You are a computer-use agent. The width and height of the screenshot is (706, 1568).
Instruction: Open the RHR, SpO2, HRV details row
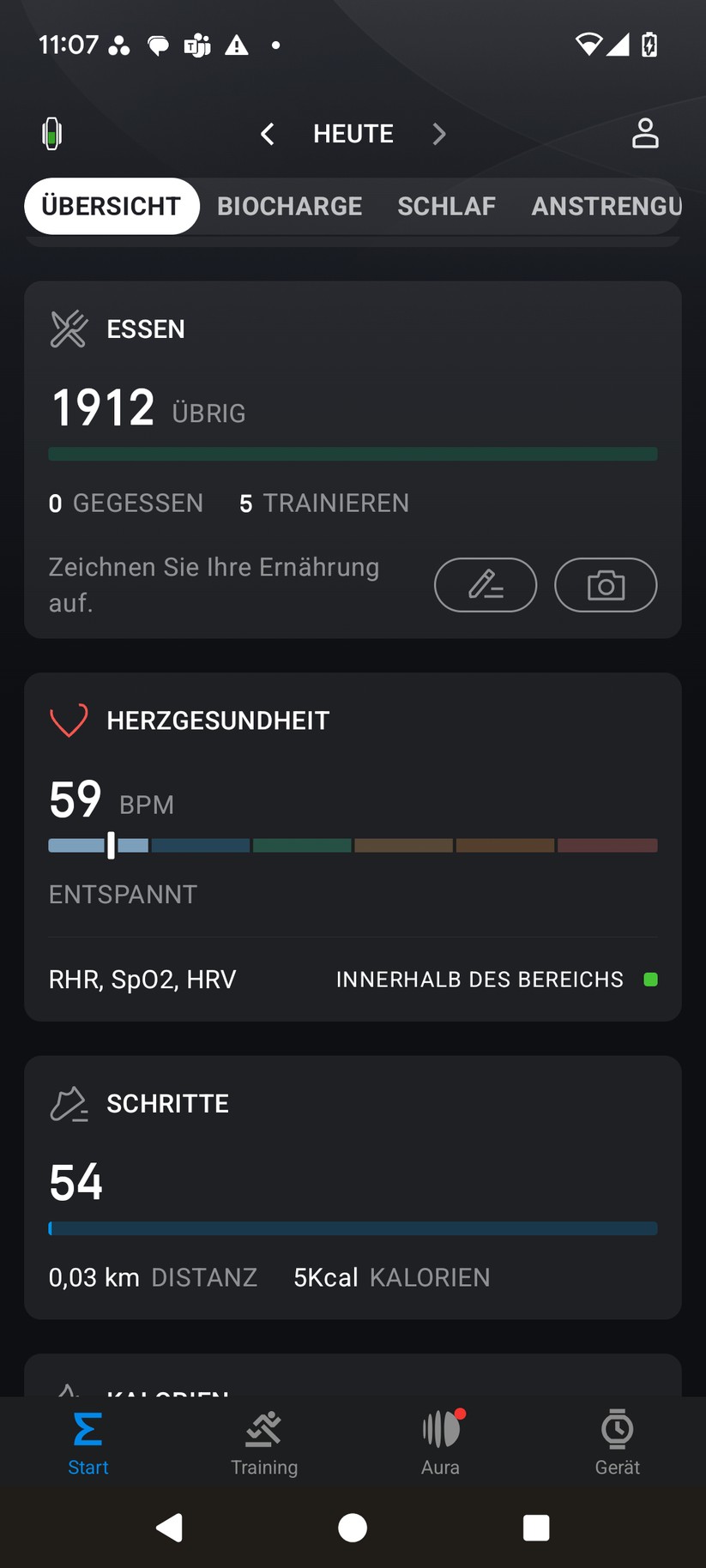353,980
